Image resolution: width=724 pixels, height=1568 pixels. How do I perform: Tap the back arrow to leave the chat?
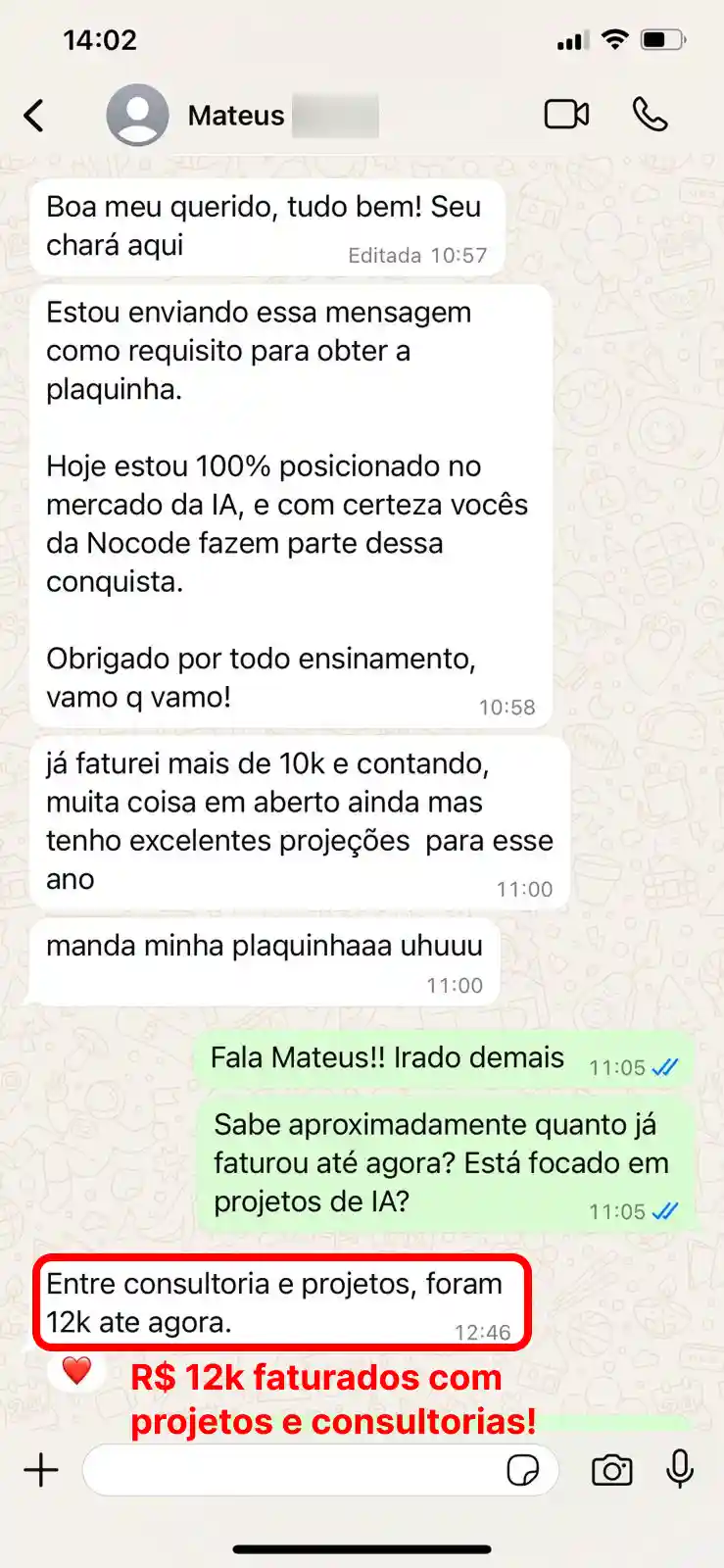(35, 115)
